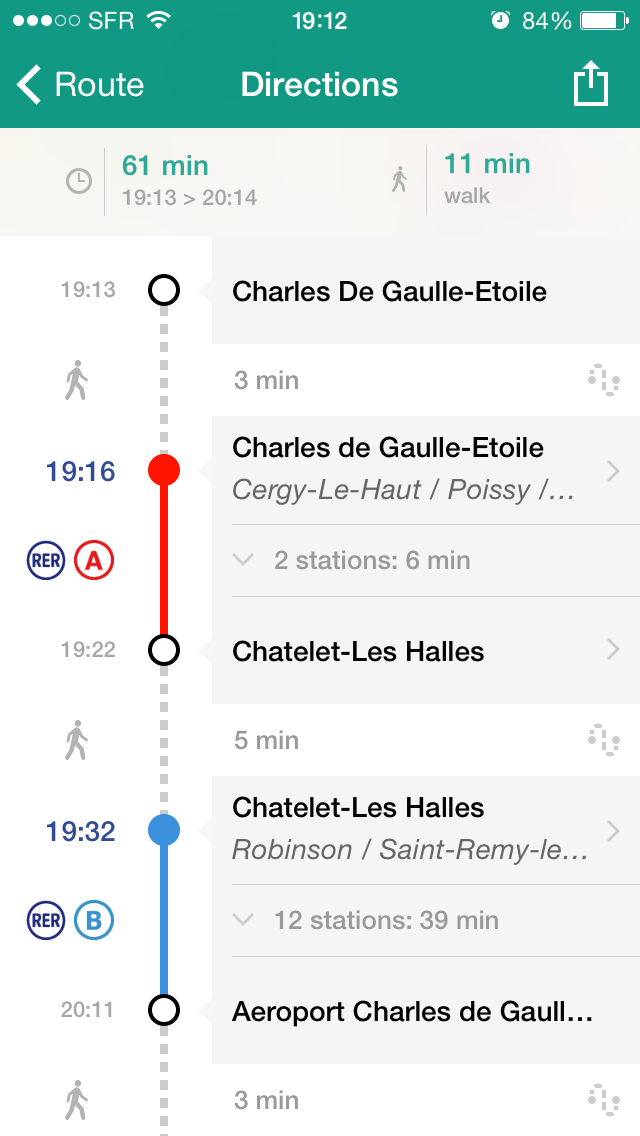Expand the 12 stations: 39 min list
Viewport: 640px width, 1136px height.
click(x=386, y=920)
